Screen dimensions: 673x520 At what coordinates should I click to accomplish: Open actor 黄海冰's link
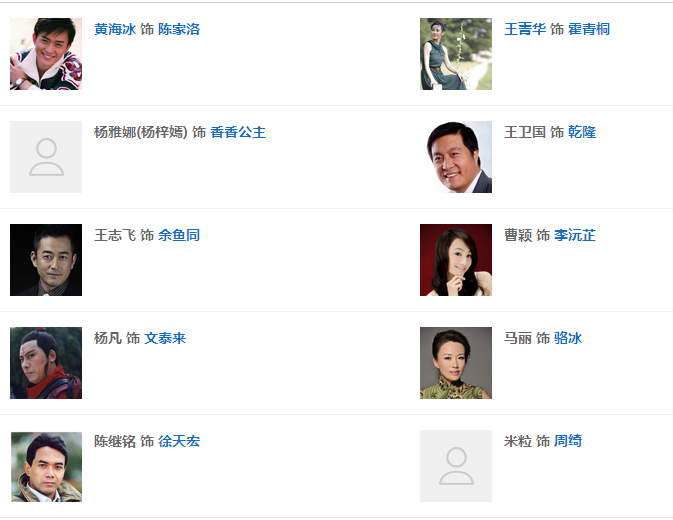coord(114,30)
